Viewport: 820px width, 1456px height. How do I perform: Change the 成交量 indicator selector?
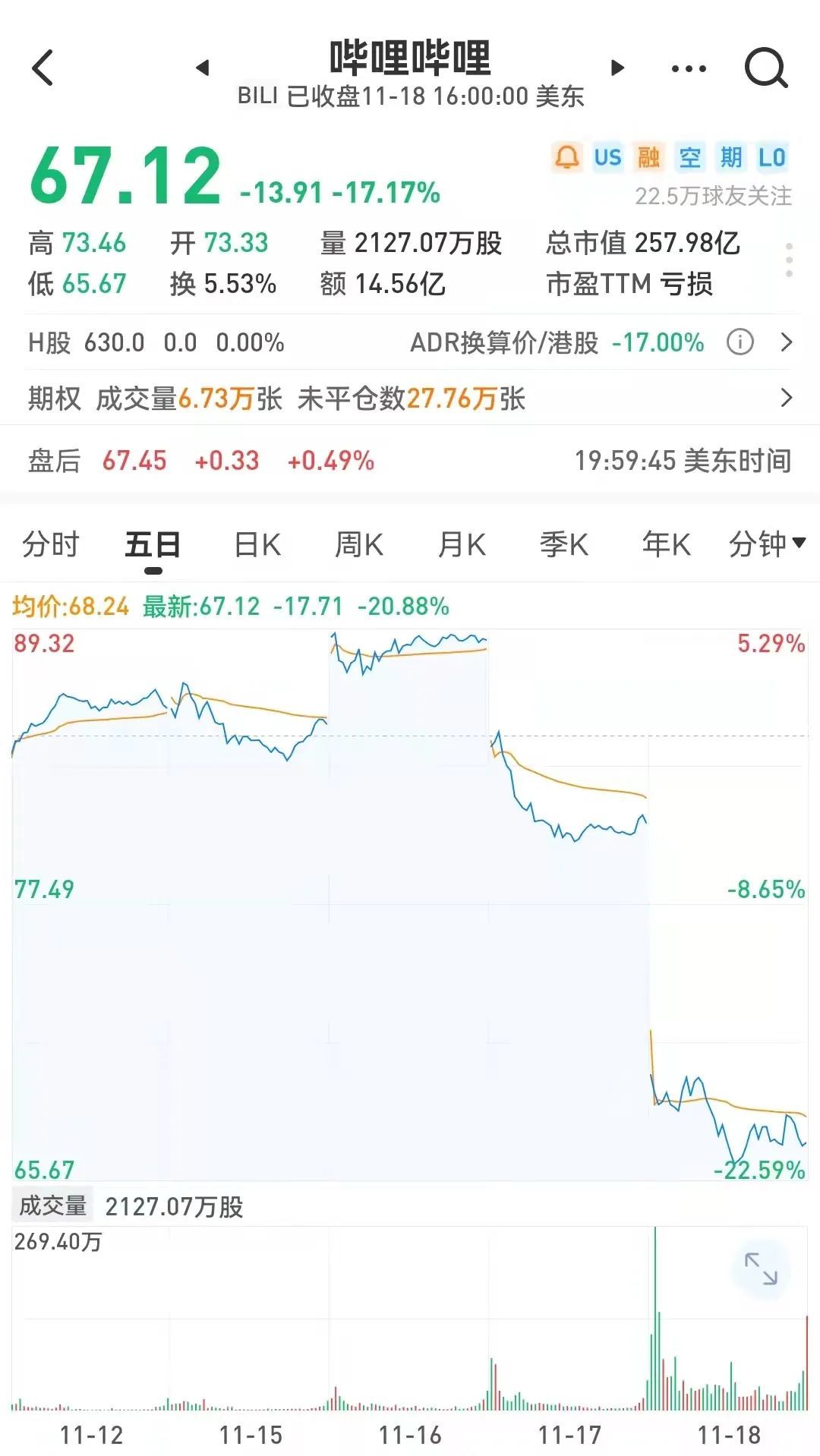[x=52, y=1205]
